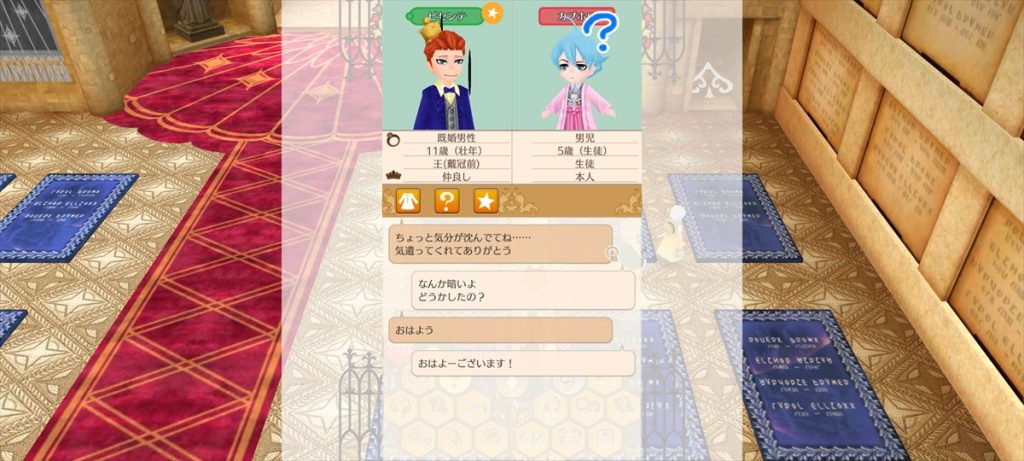This screenshot has width=1024, height=461.
Task: Tap the star favorite button
Action: click(486, 200)
